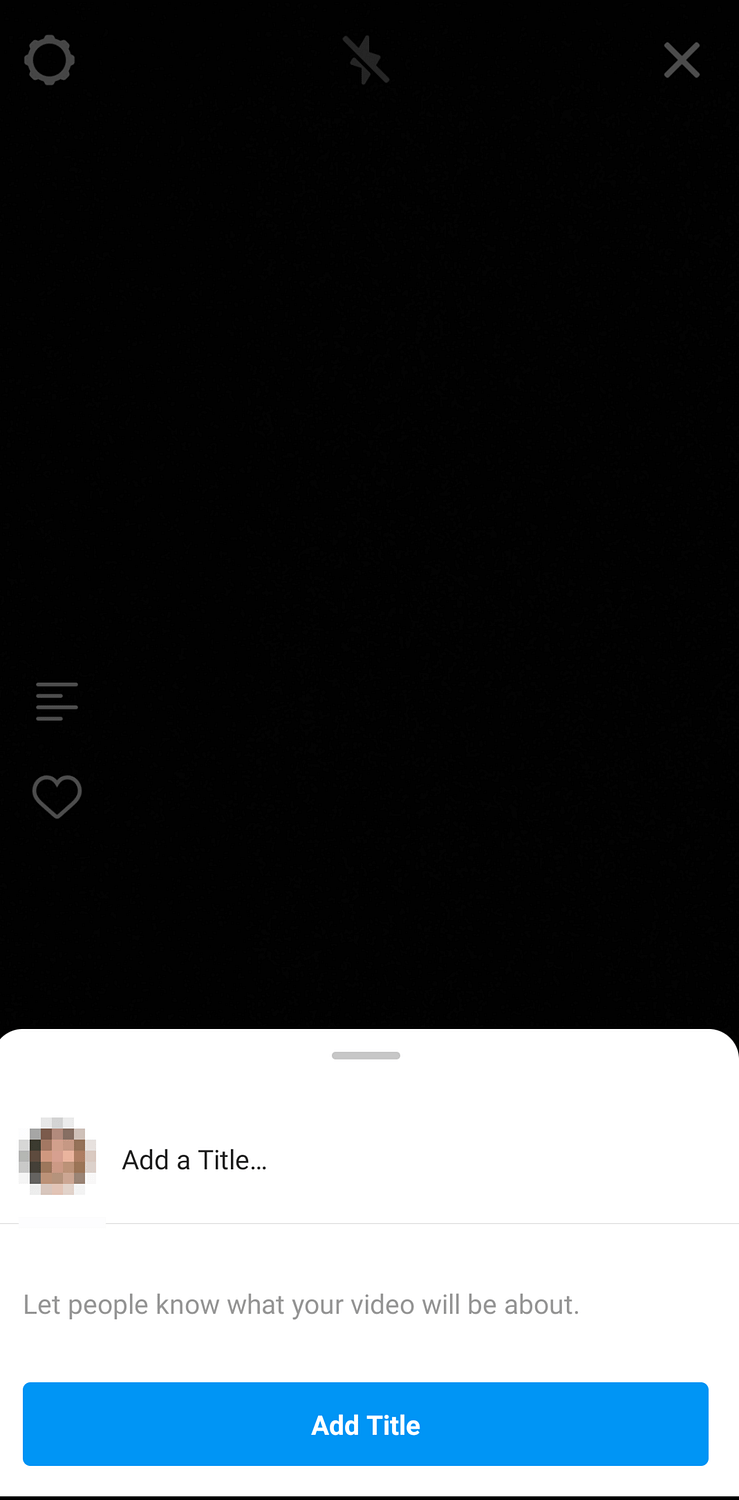Tap the bottom sheet drag handle
Viewport: 739px width, 1500px height.
[x=366, y=1056]
